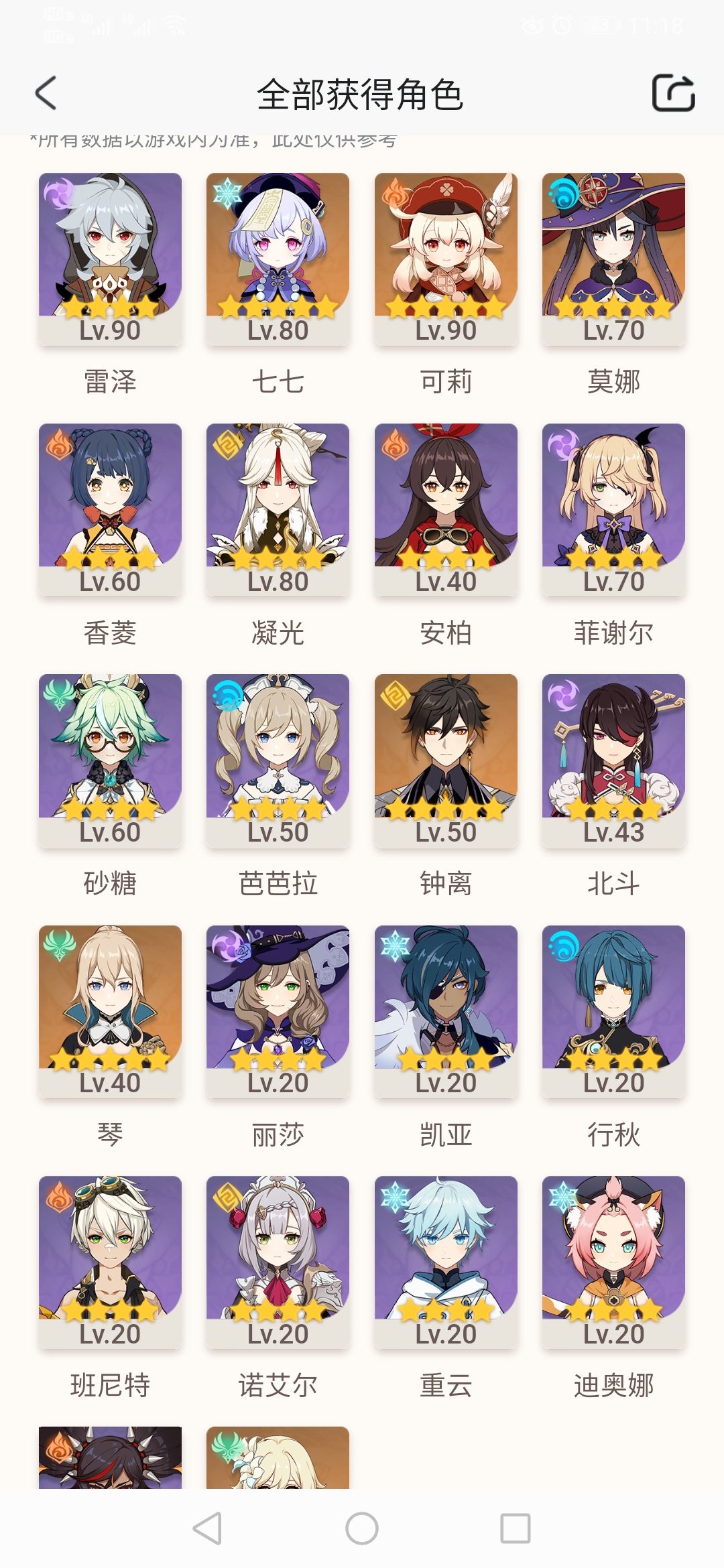
Task: Open 香菱 character card
Action: tap(110, 509)
